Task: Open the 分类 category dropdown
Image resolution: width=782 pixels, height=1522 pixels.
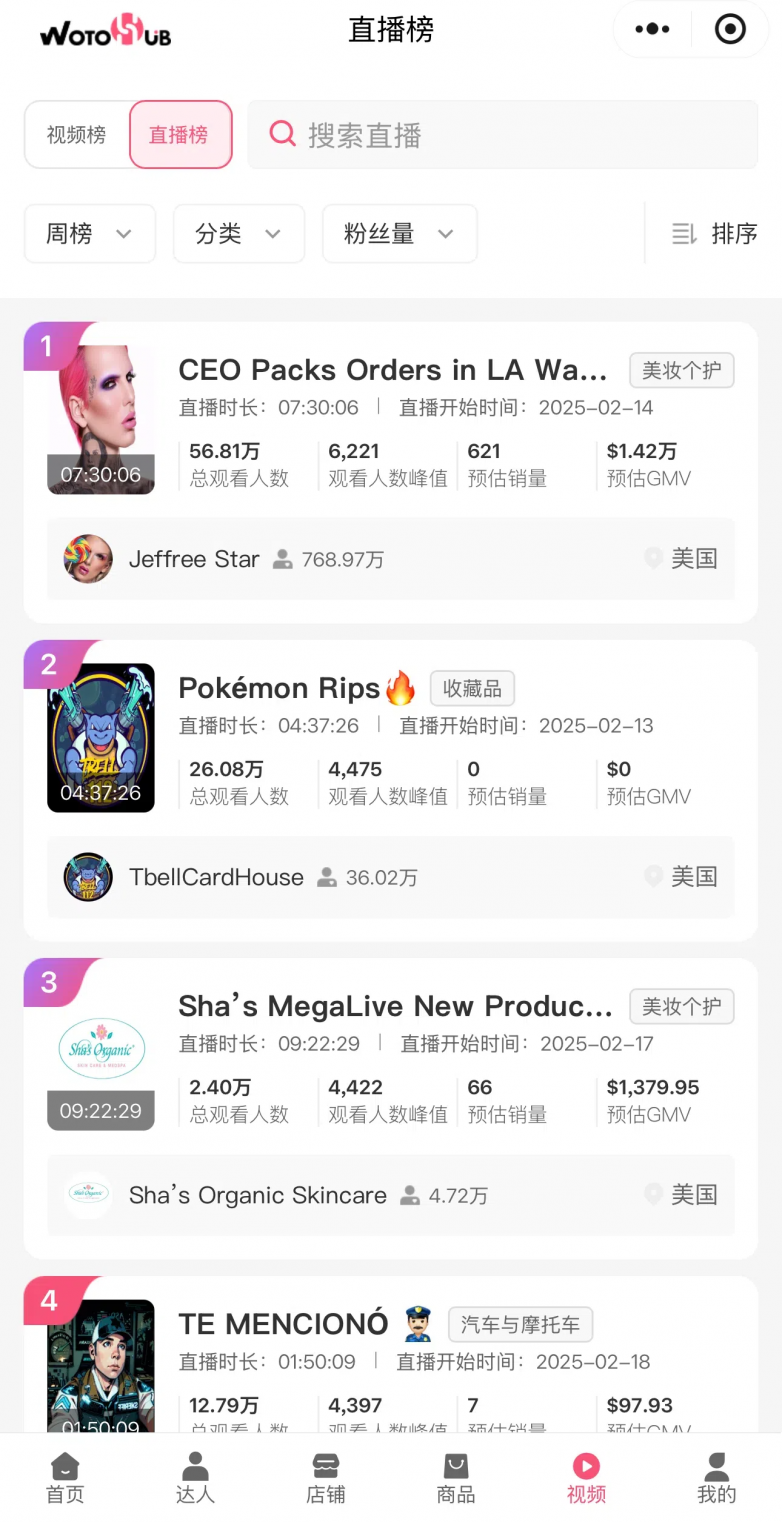Action: click(239, 234)
